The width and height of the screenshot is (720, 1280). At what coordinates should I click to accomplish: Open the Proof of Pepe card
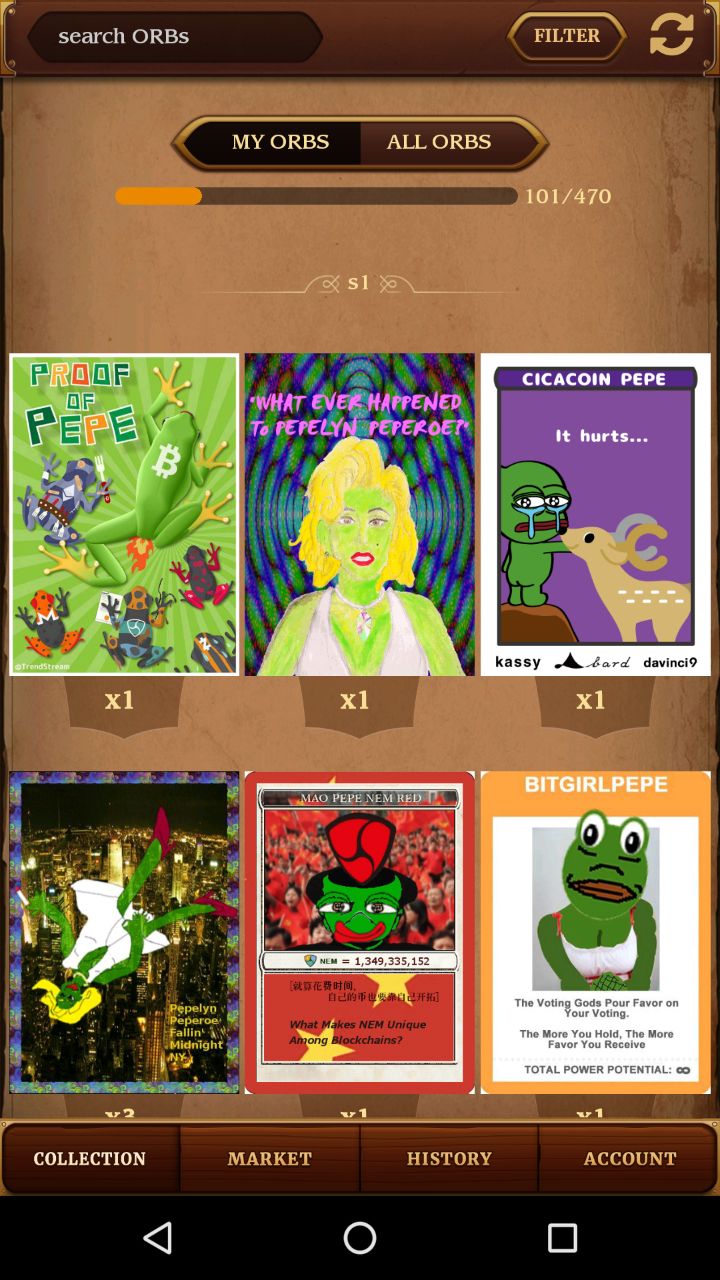(x=124, y=514)
